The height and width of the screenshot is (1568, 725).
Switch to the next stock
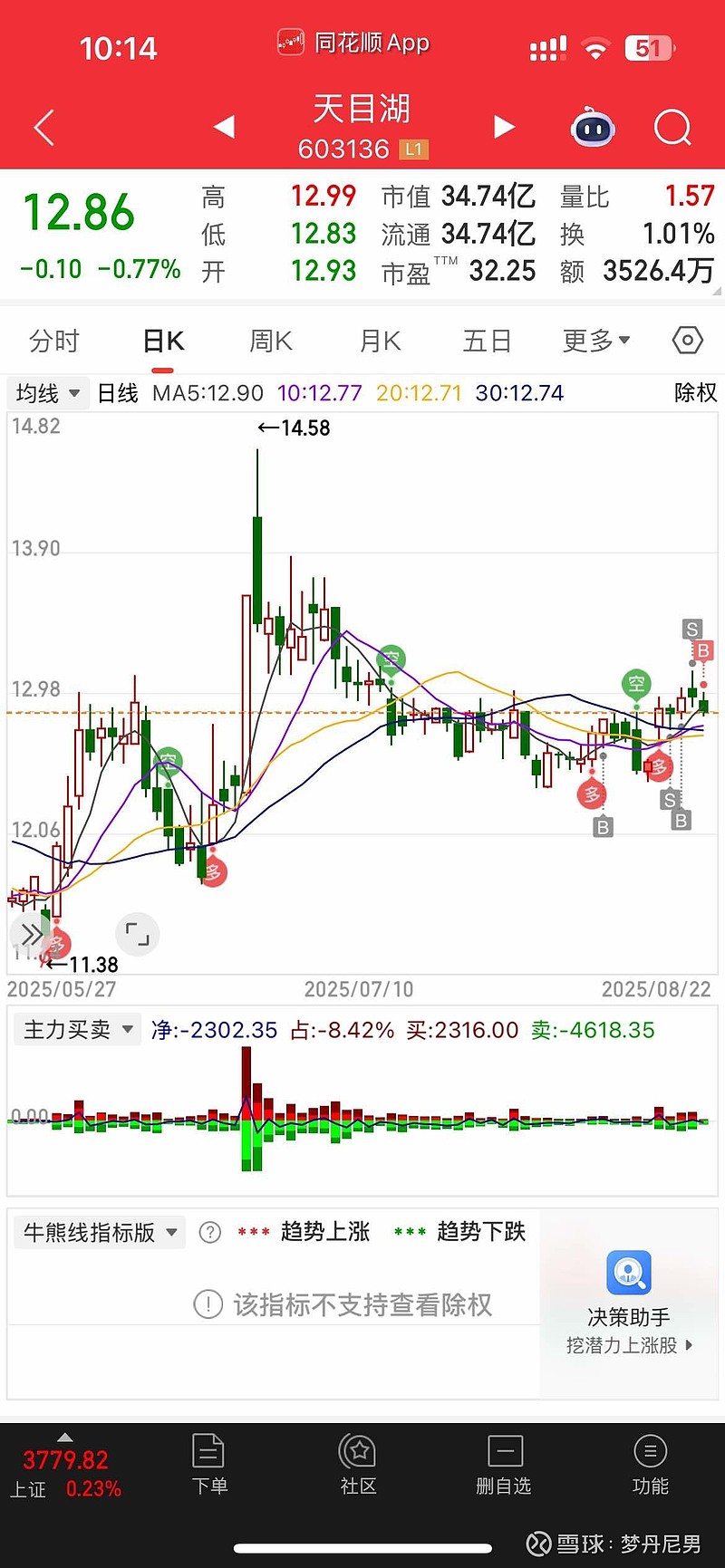[x=504, y=127]
